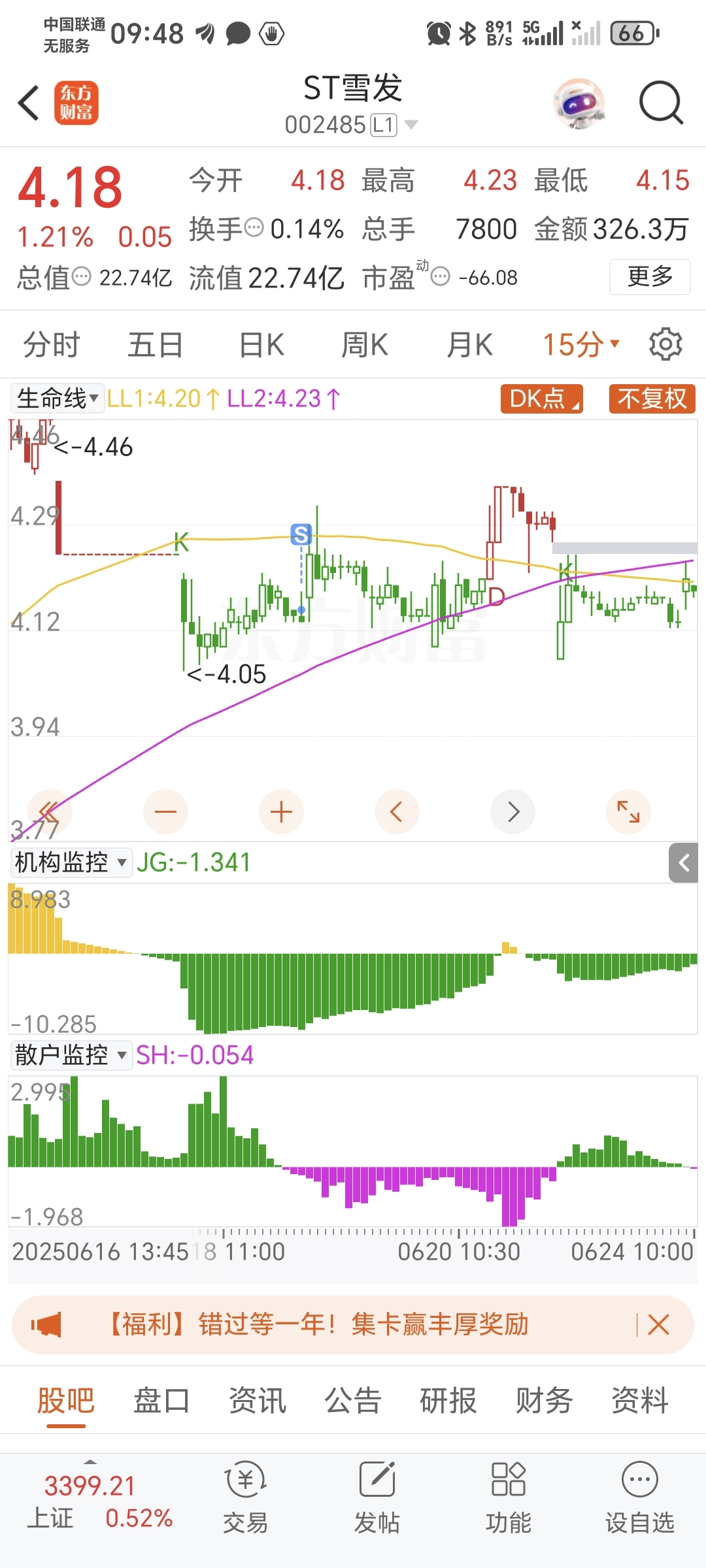Open the 生命线 indicator dropdown
Image resolution: width=706 pixels, height=1568 pixels.
58,398
